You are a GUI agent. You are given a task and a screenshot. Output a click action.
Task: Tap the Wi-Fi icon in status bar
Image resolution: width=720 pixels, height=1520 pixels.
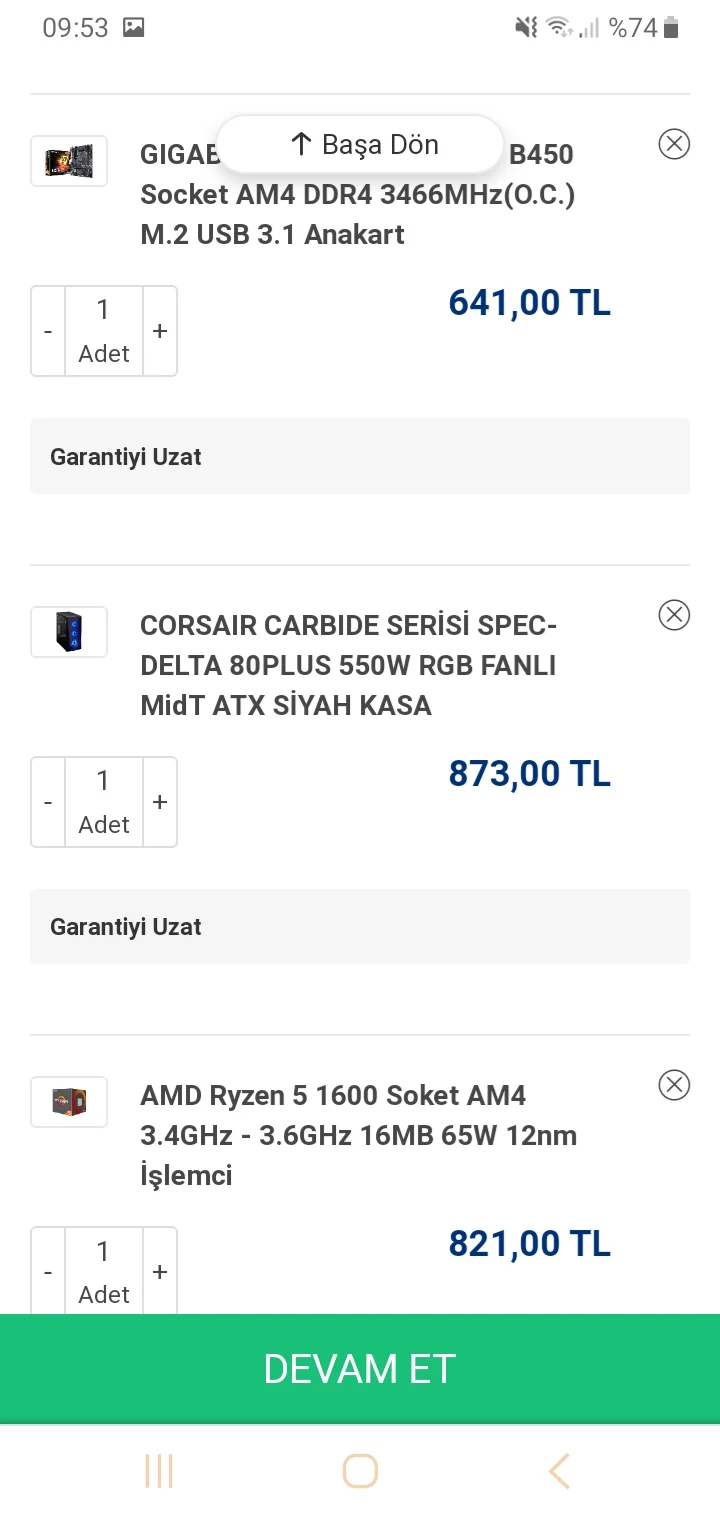click(559, 27)
